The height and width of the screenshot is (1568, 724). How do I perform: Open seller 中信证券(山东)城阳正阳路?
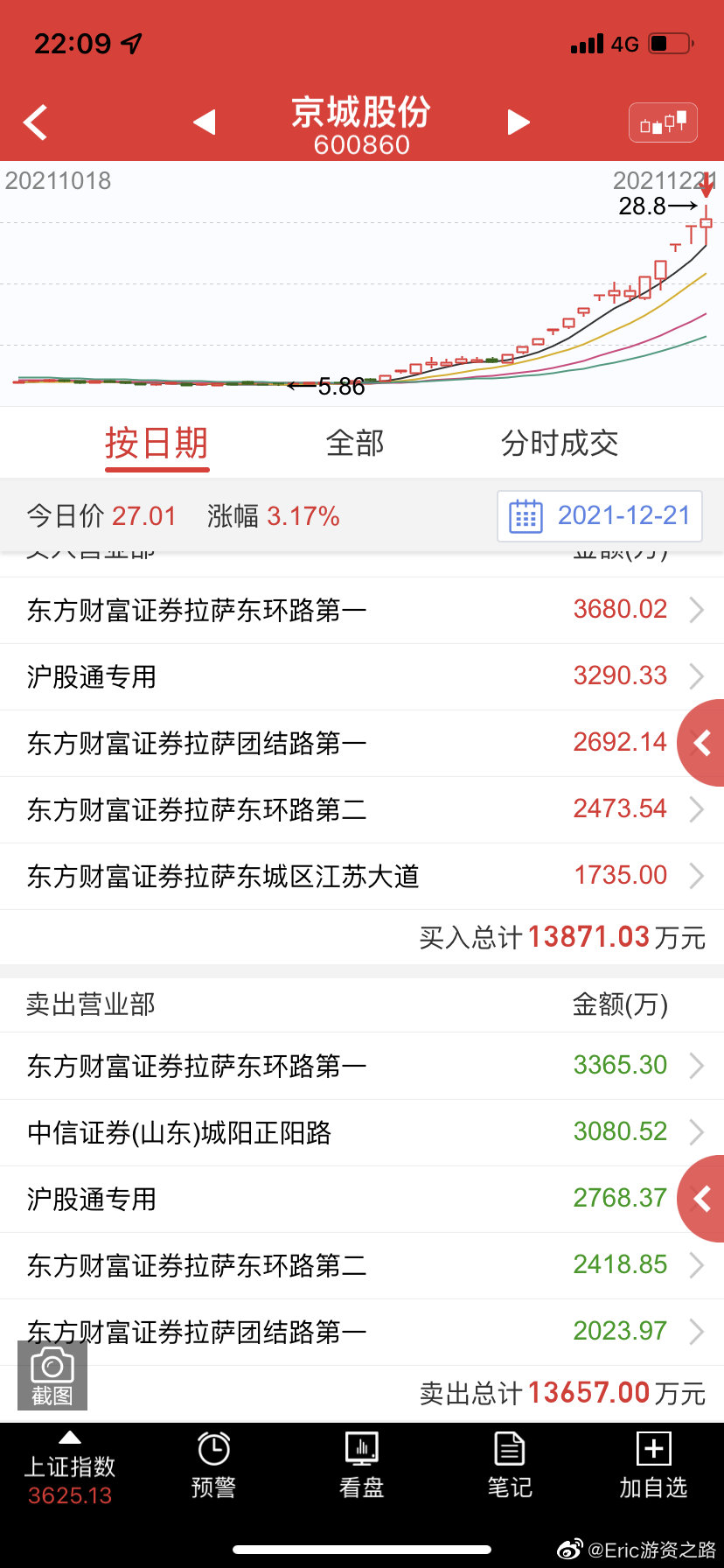coord(362,1132)
